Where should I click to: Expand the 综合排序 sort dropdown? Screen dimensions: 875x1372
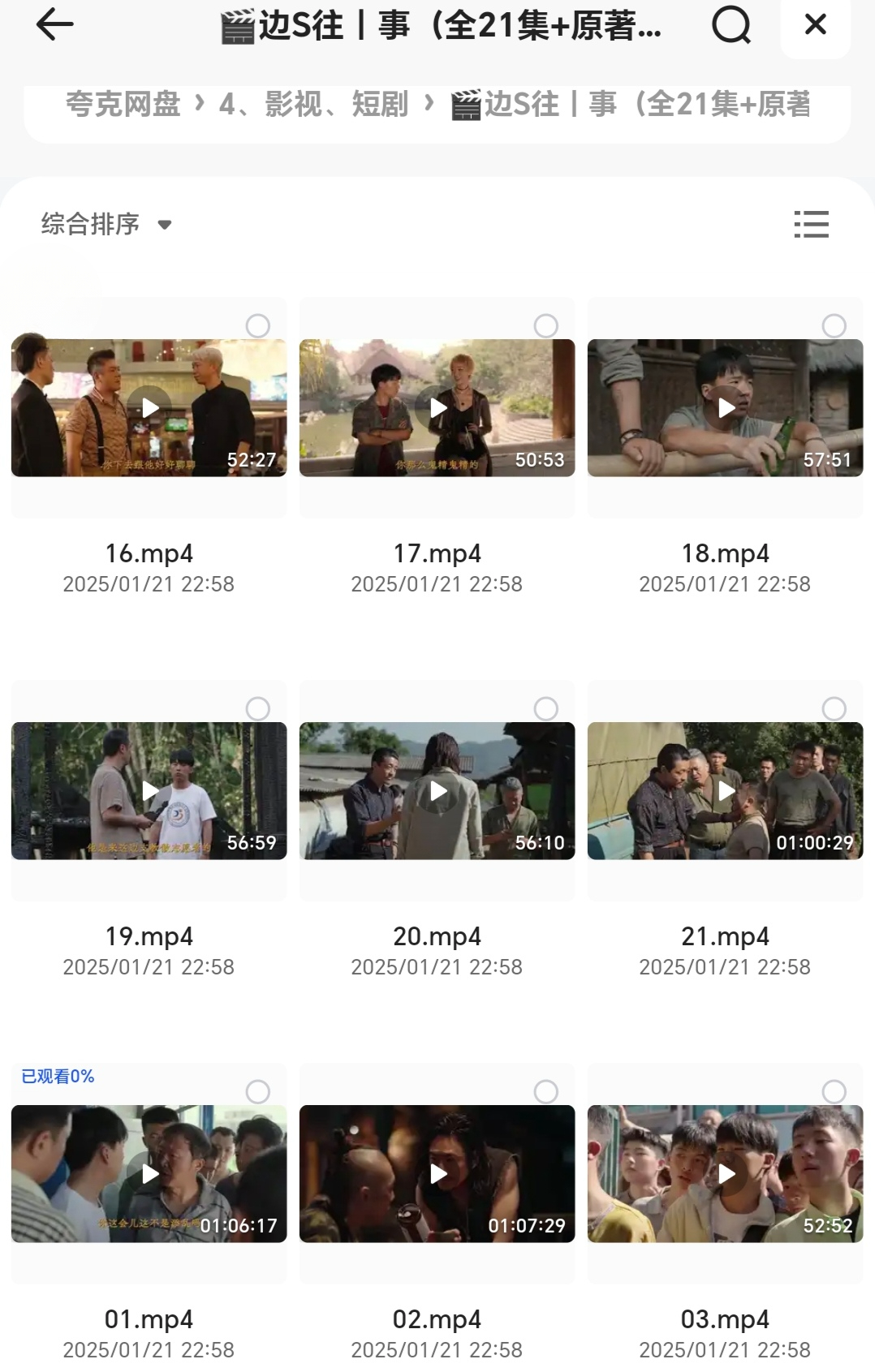(106, 224)
